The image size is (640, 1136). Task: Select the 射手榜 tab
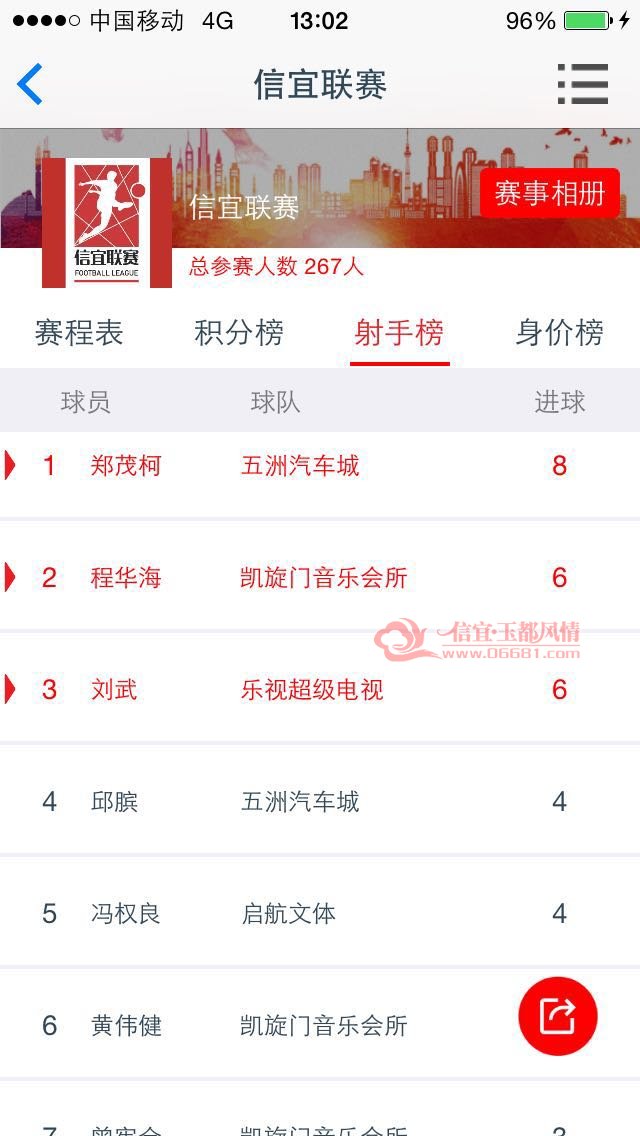pos(399,333)
